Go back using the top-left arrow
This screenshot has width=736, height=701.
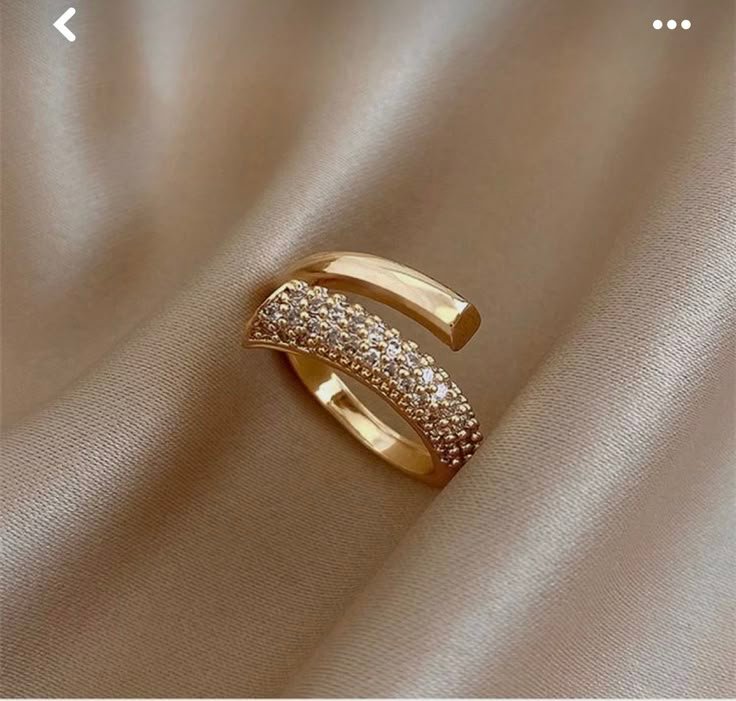65,25
